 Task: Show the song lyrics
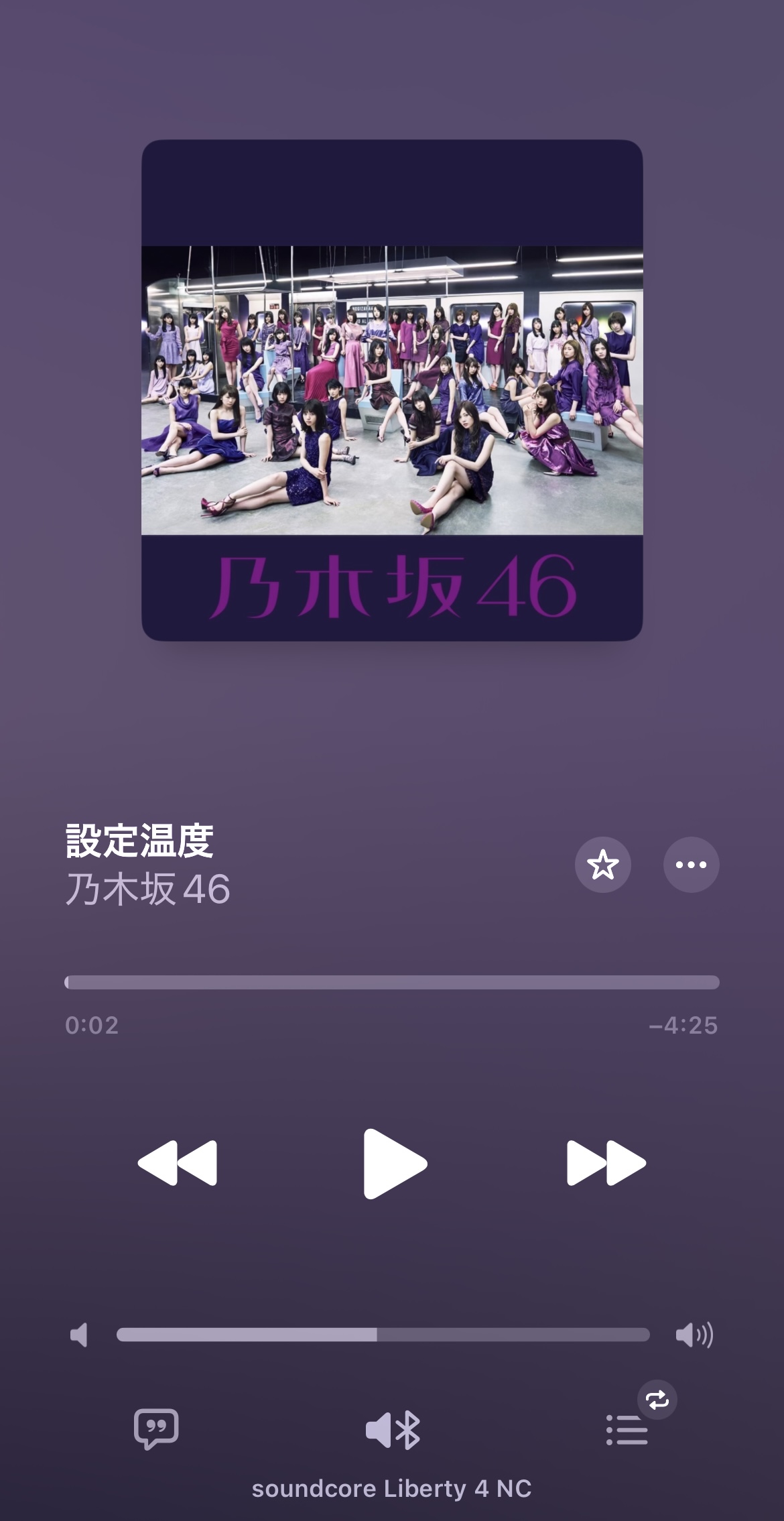click(x=156, y=1429)
